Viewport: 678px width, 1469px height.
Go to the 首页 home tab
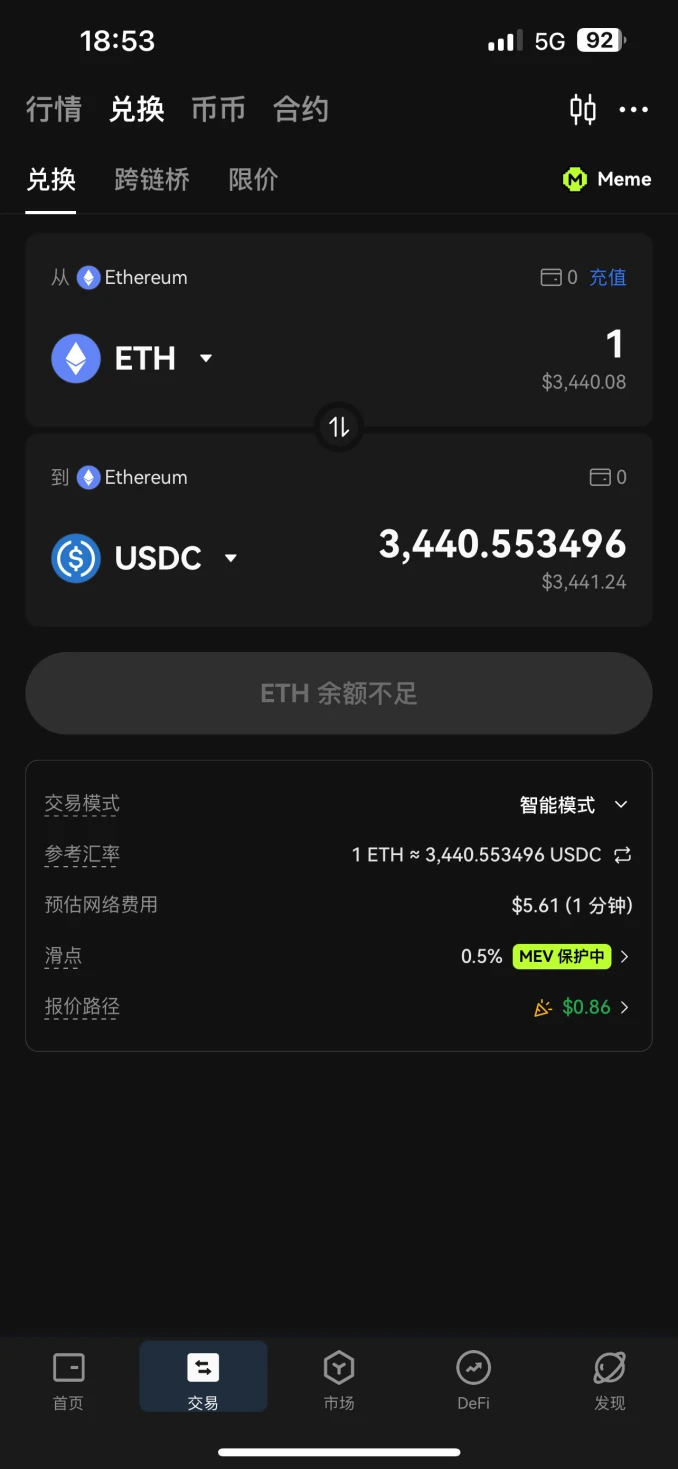(68, 1380)
